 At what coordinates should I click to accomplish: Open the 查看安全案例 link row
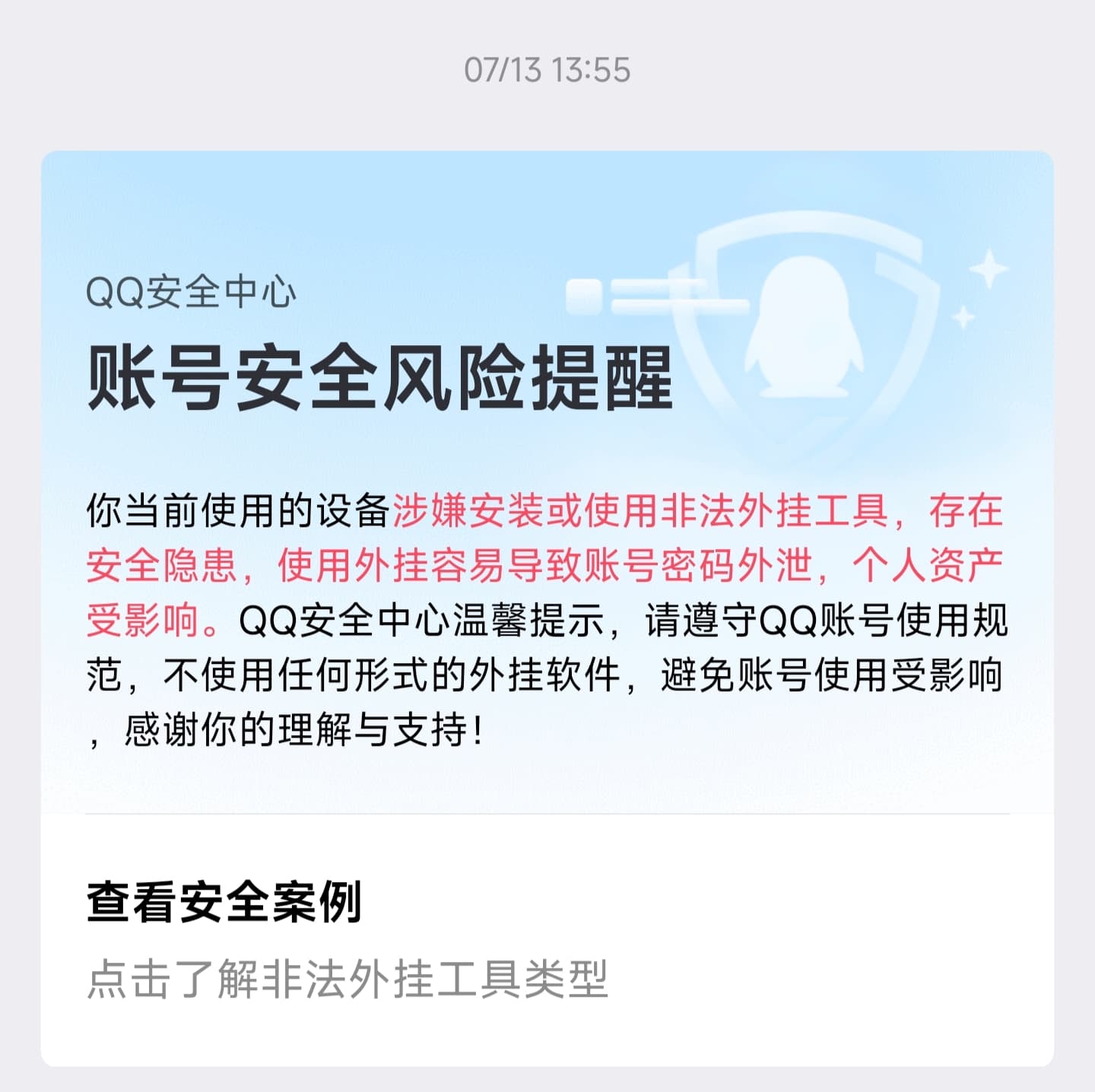[547, 940]
